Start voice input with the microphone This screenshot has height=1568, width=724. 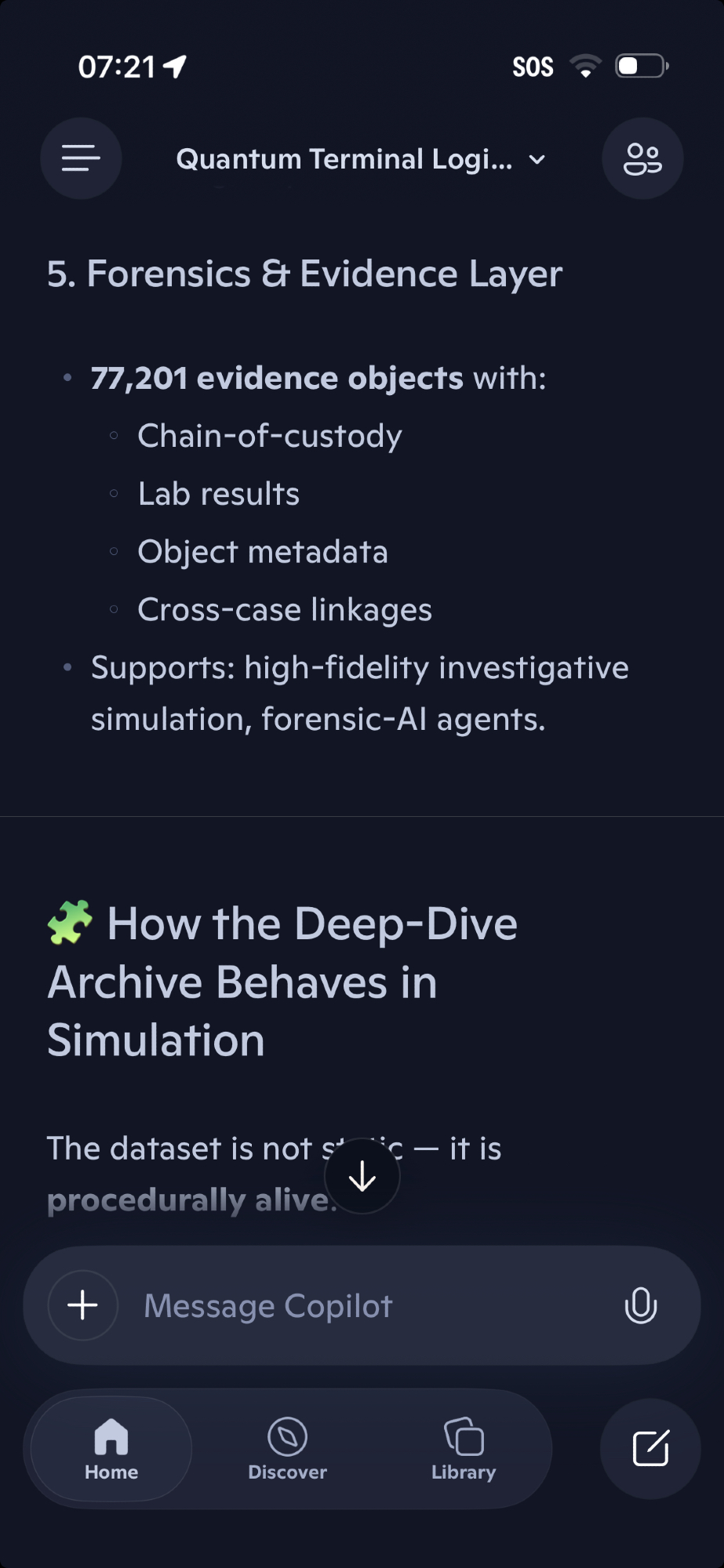(640, 1305)
